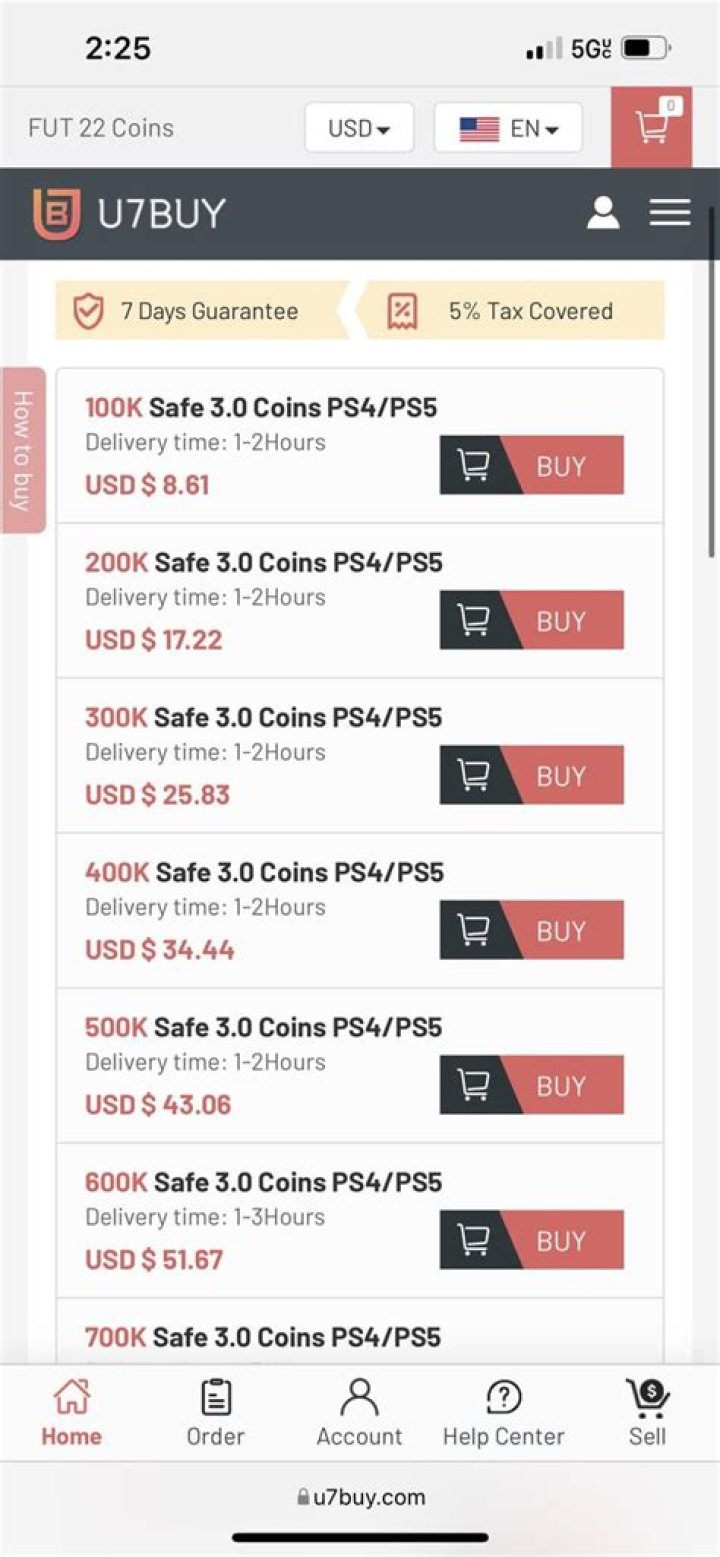The height and width of the screenshot is (1557, 720).
Task: Open the hamburger menu
Action: (669, 213)
